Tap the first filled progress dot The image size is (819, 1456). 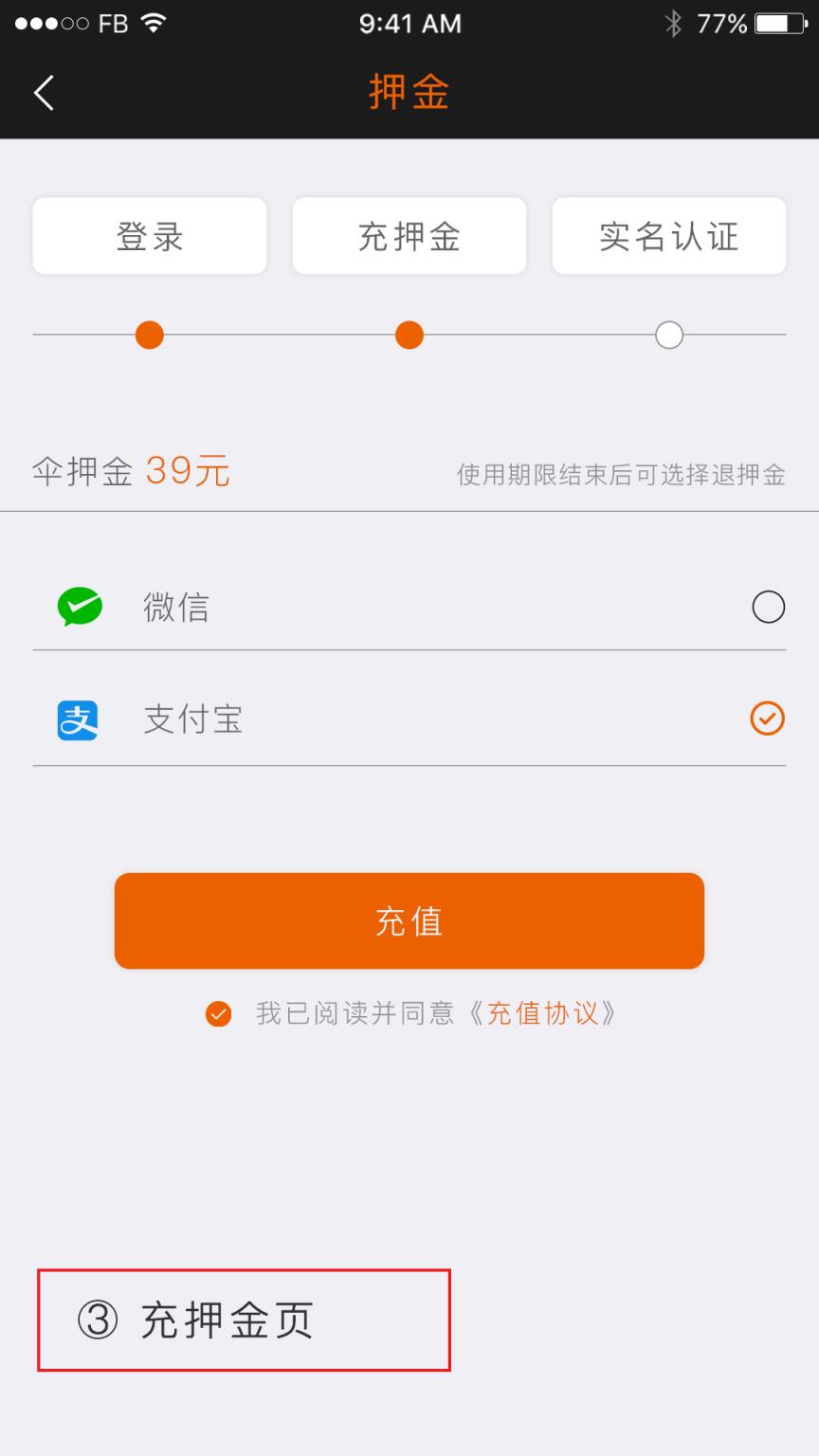pos(149,335)
